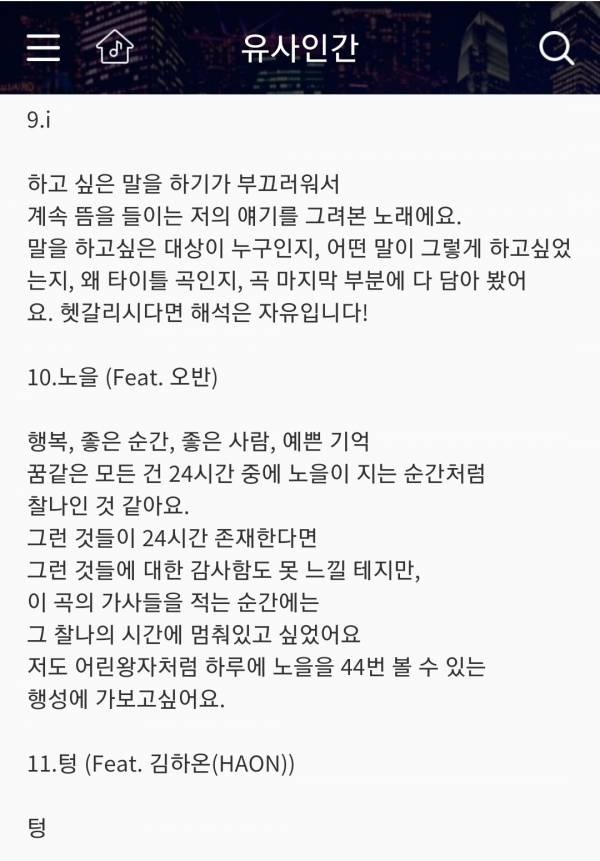Open the search magnifier
The image size is (600, 861).
pos(554,47)
